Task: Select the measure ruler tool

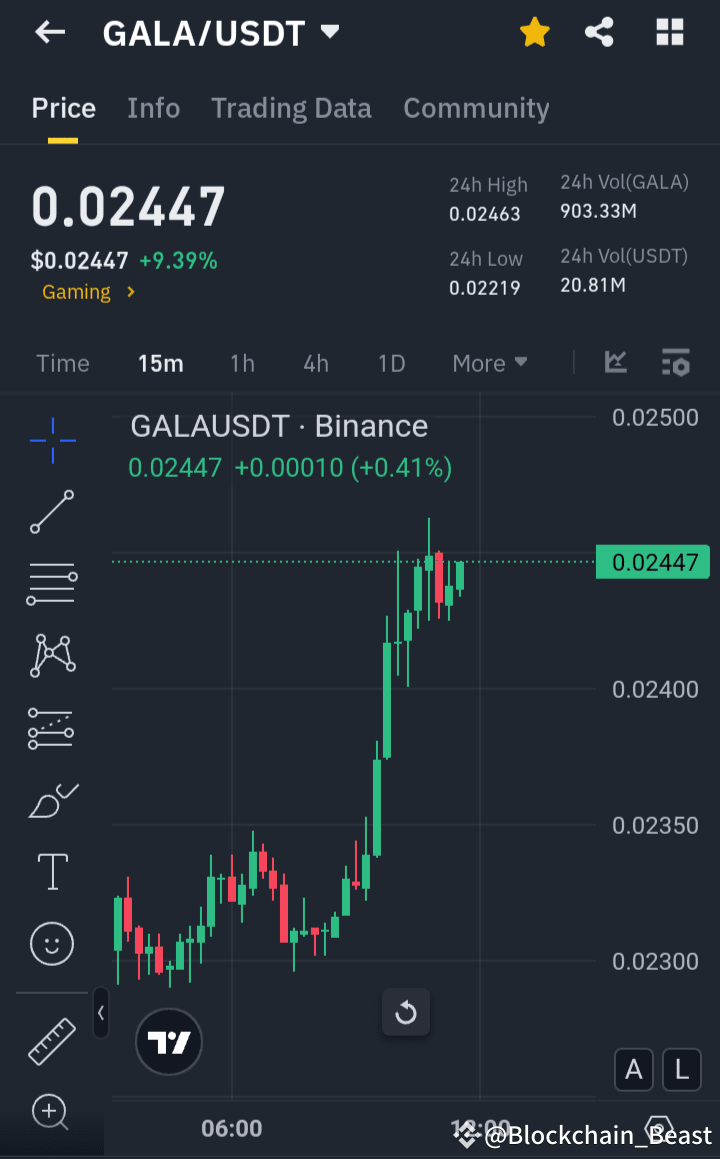Action: [x=51, y=1040]
